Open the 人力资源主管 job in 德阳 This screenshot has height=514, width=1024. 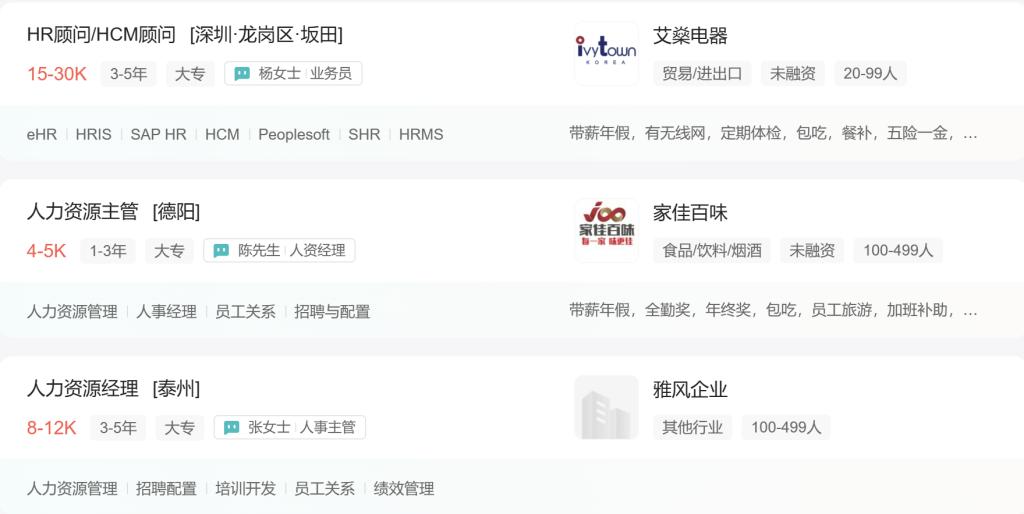tap(82, 212)
